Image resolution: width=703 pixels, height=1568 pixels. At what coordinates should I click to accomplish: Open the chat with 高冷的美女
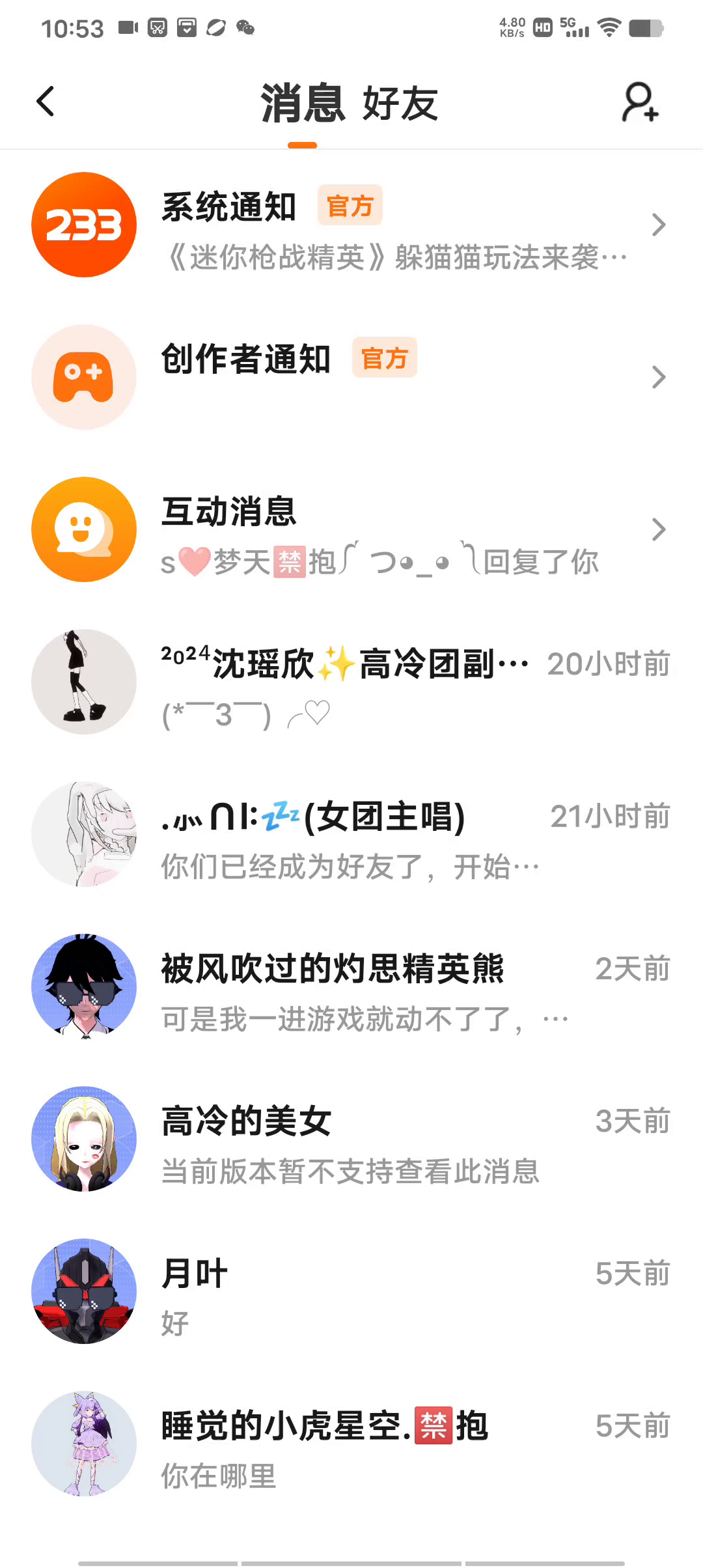351,1140
